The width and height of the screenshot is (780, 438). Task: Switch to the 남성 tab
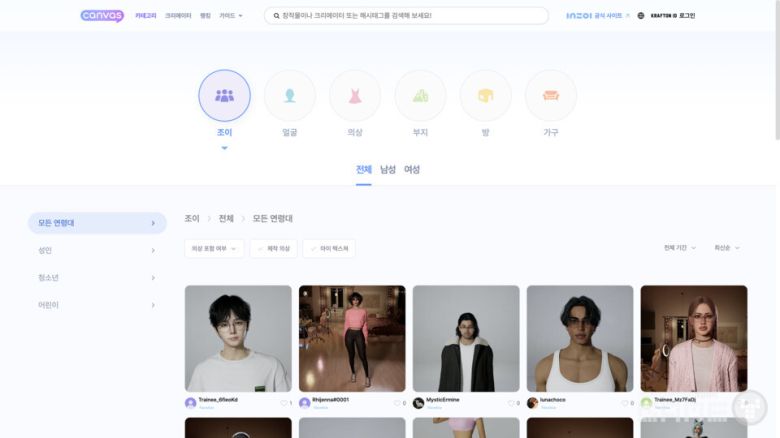click(x=388, y=170)
